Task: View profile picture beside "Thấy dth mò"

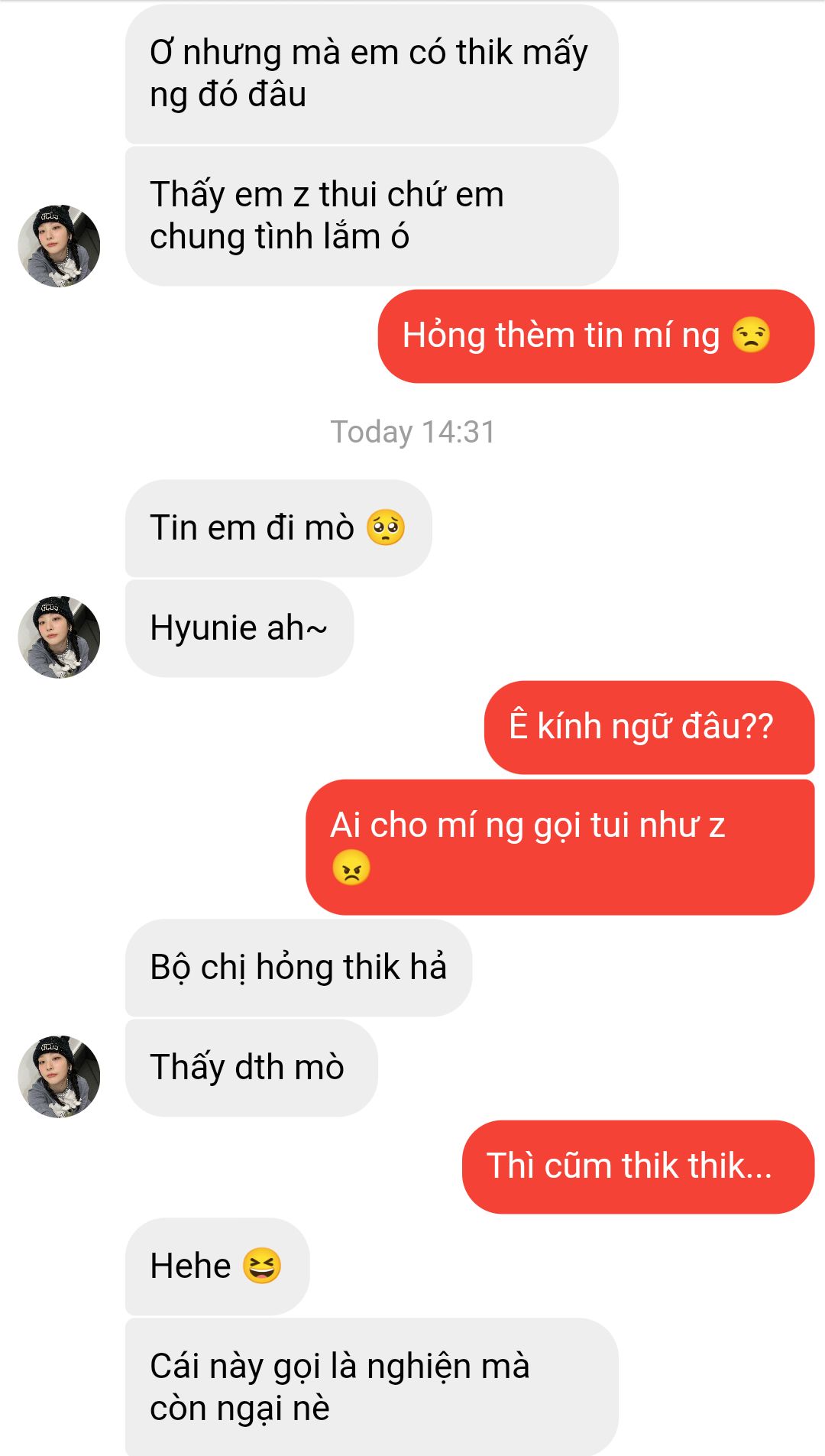Action: 59,1076
